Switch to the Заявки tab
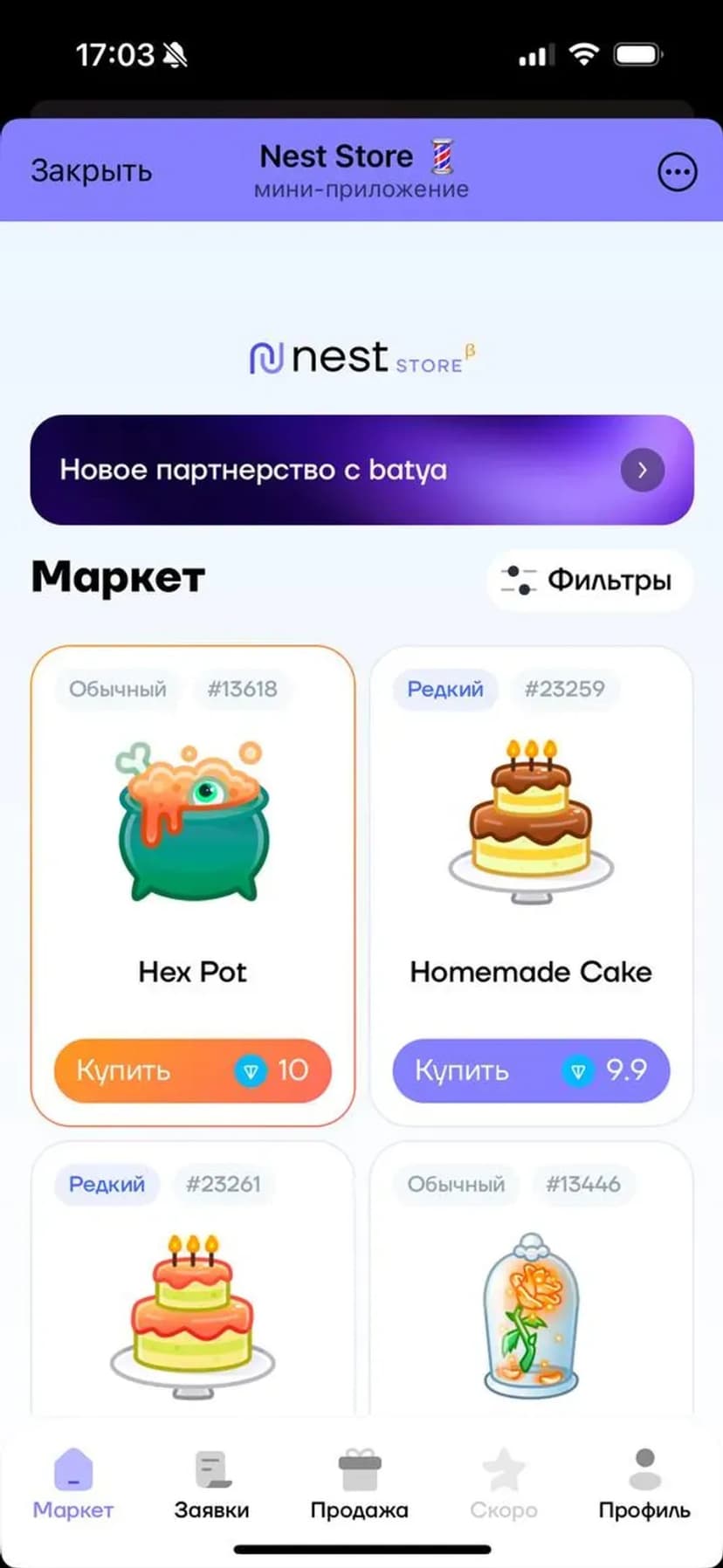This screenshot has width=723, height=1568. (x=211, y=1484)
